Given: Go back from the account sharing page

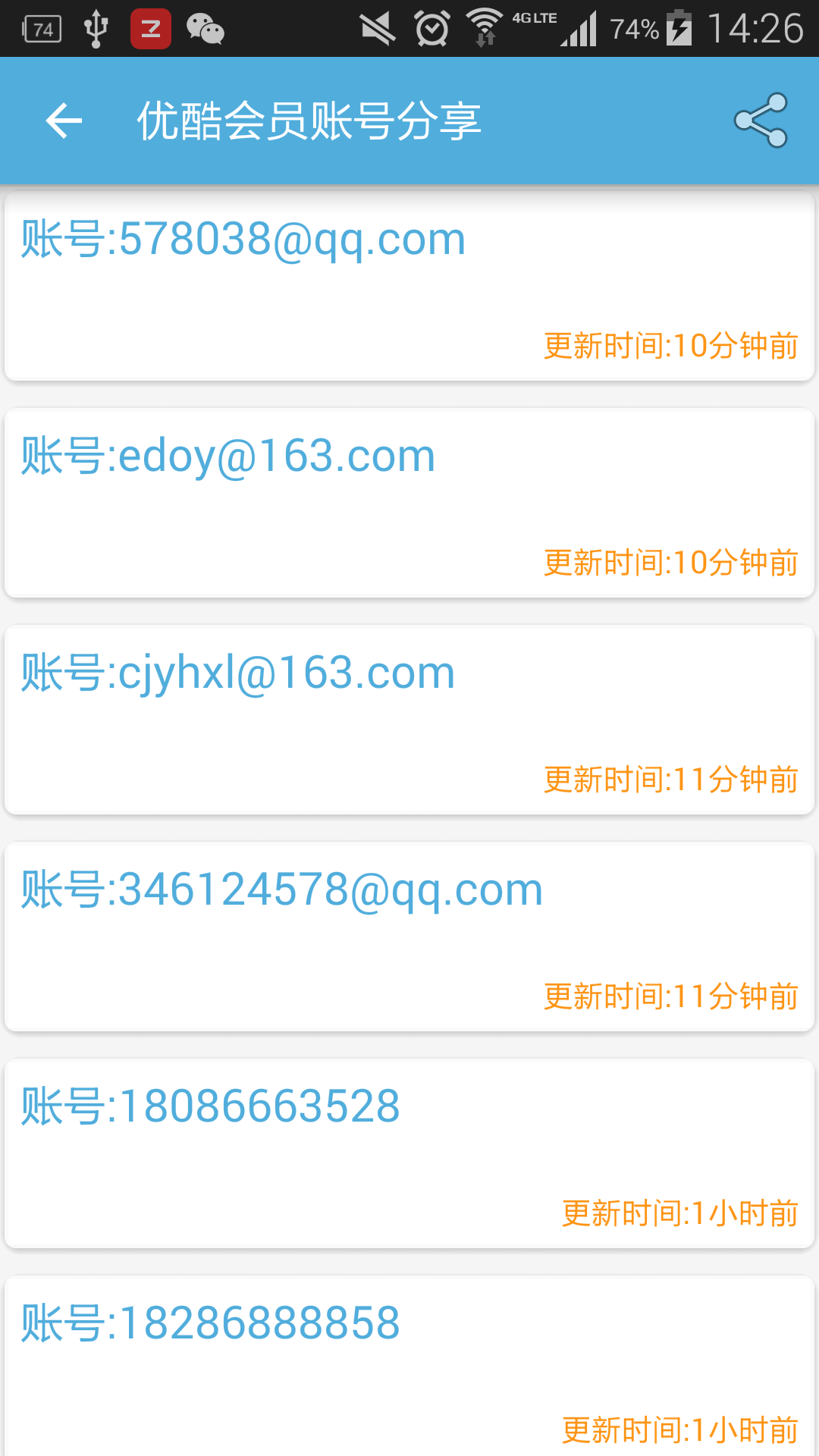Looking at the screenshot, I should (x=64, y=121).
